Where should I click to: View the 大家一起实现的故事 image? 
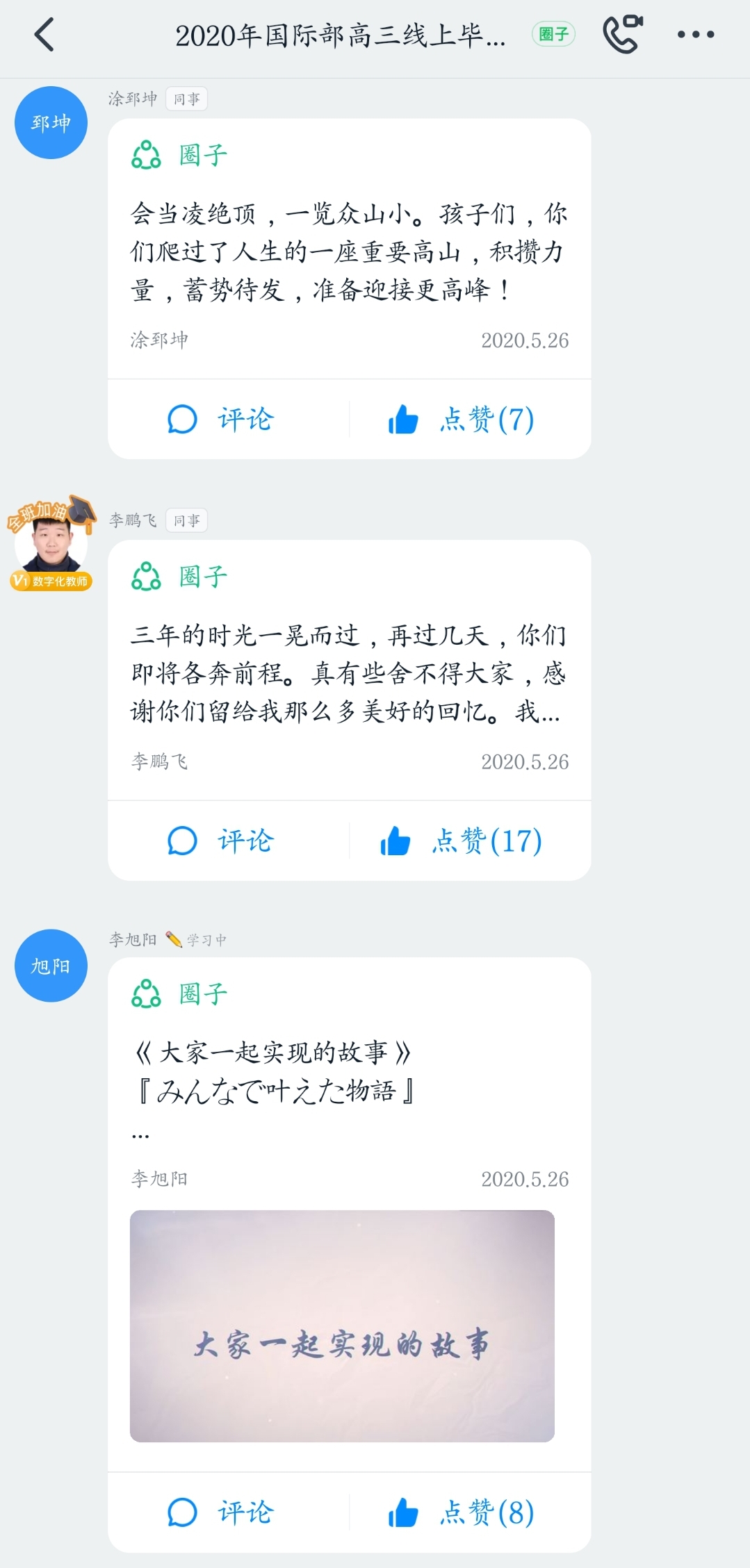(342, 1326)
